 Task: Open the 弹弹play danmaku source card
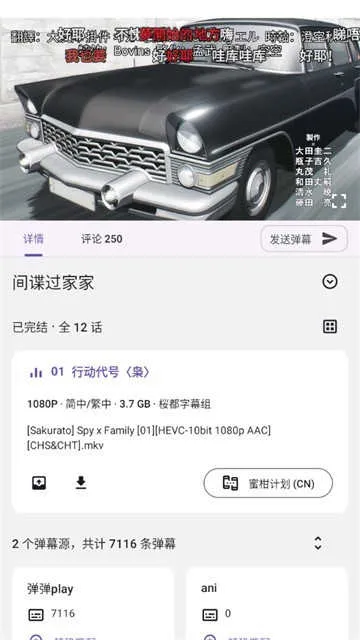pos(93,603)
